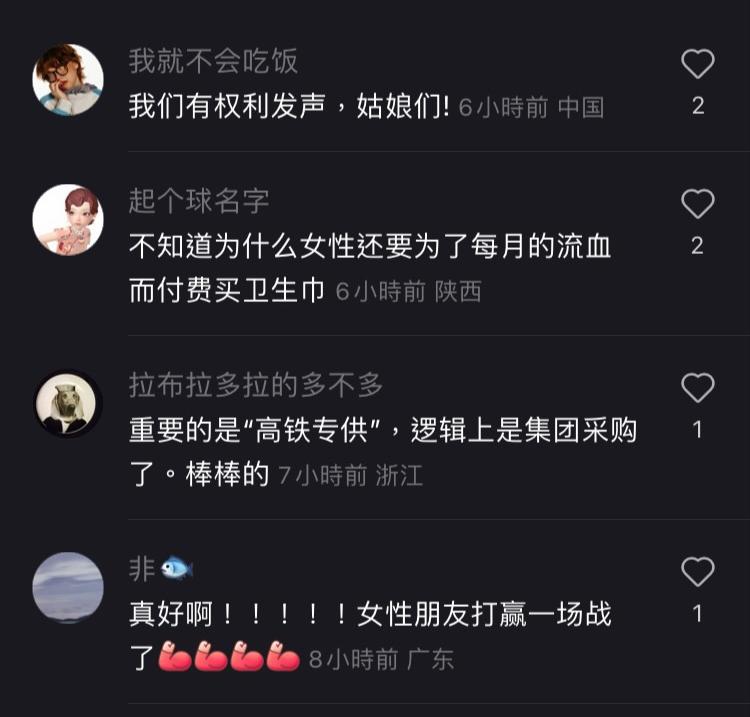Reply to 真好啊 comment
The image size is (750, 717).
coord(370,615)
